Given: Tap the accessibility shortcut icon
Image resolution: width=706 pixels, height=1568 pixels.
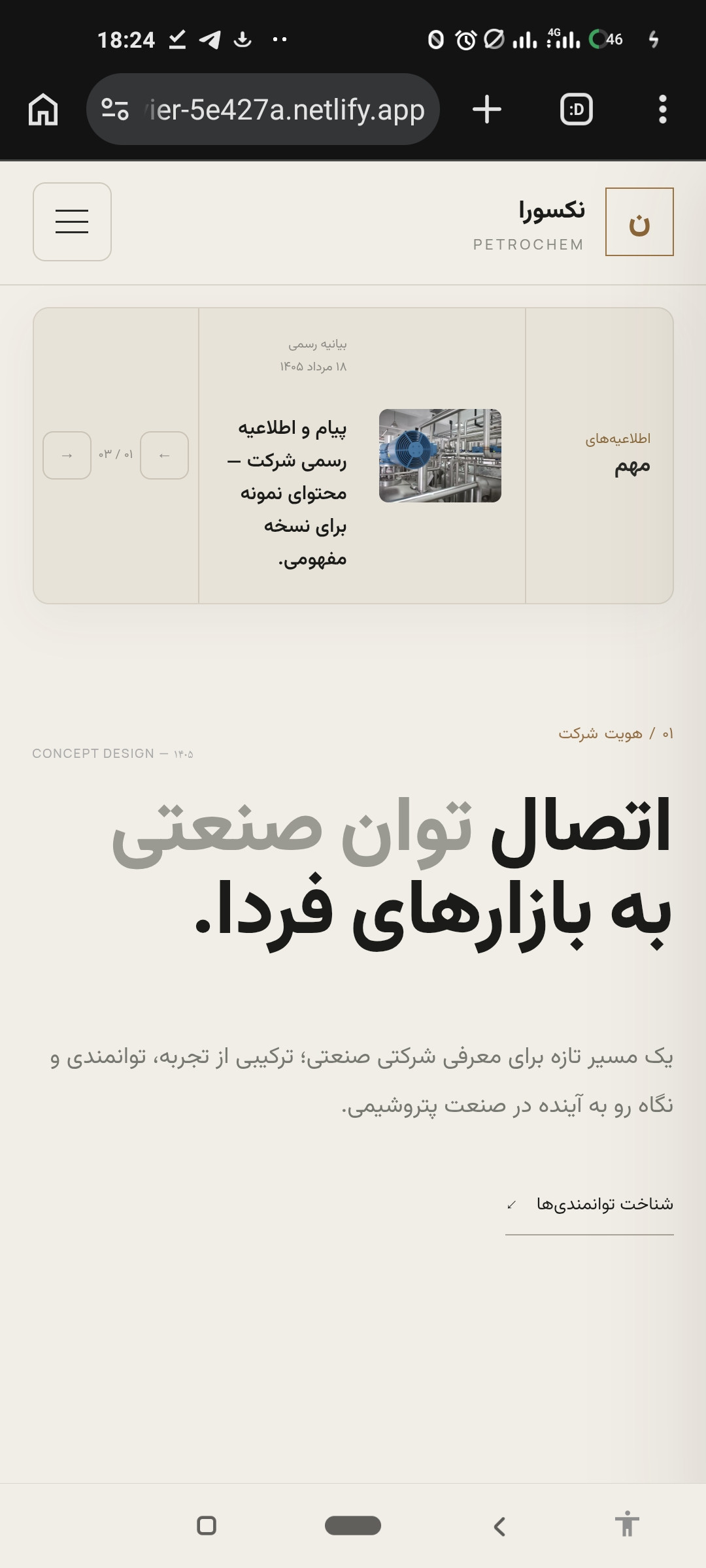Looking at the screenshot, I should coord(627,1524).
